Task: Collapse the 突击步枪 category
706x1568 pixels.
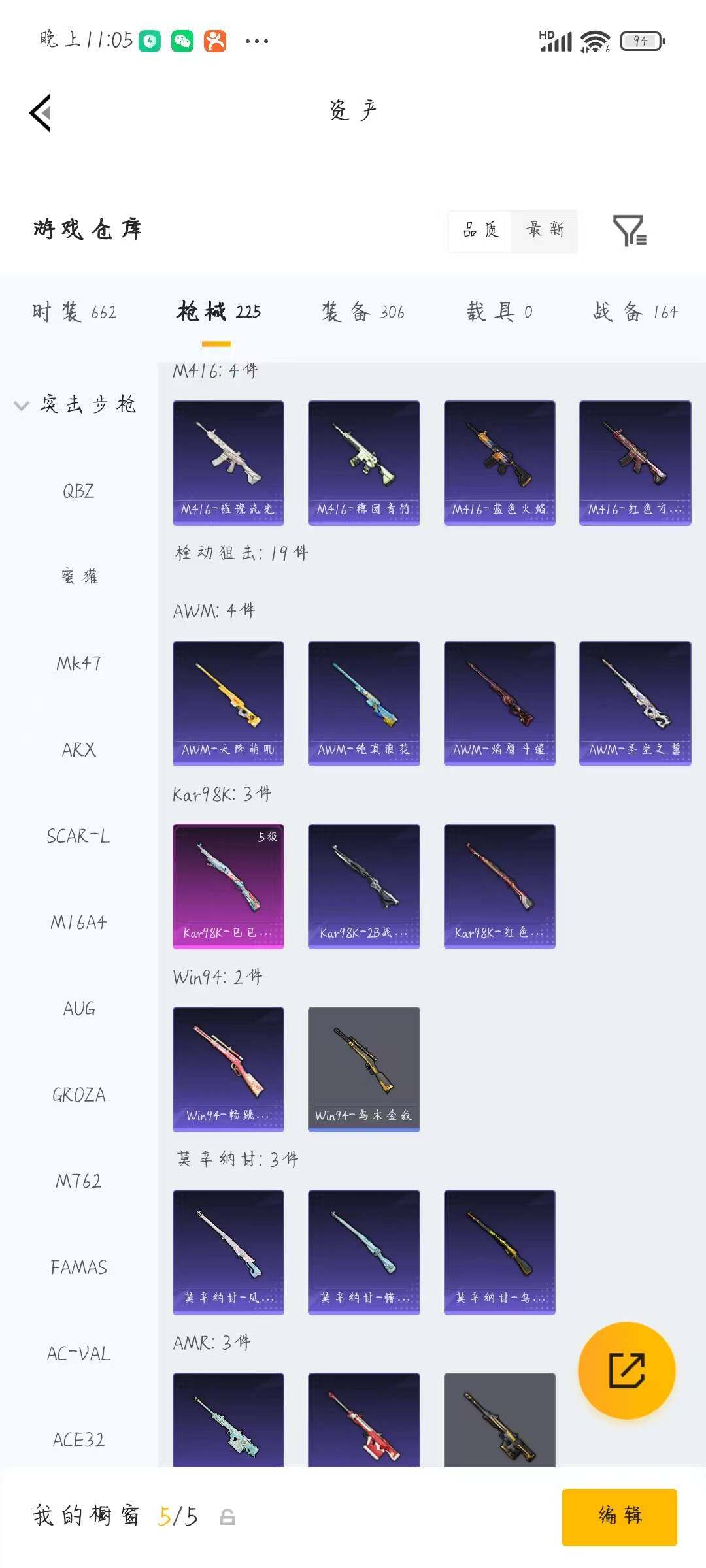Action: 75,404
